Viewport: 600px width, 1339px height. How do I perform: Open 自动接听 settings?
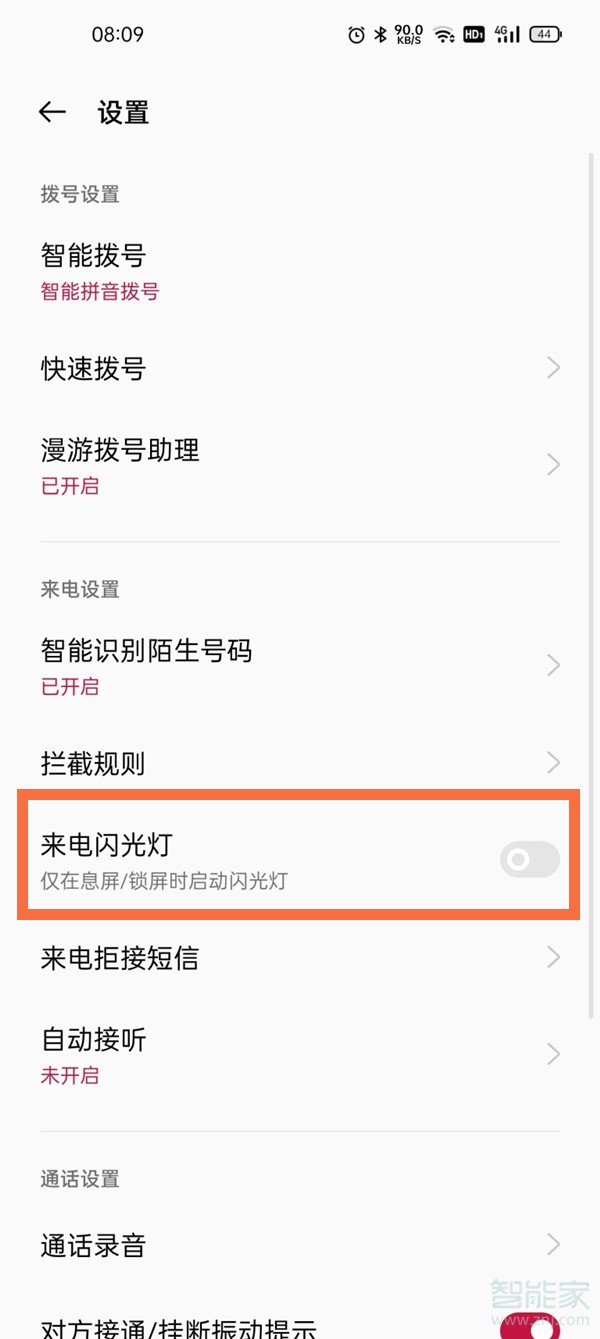300,1055
